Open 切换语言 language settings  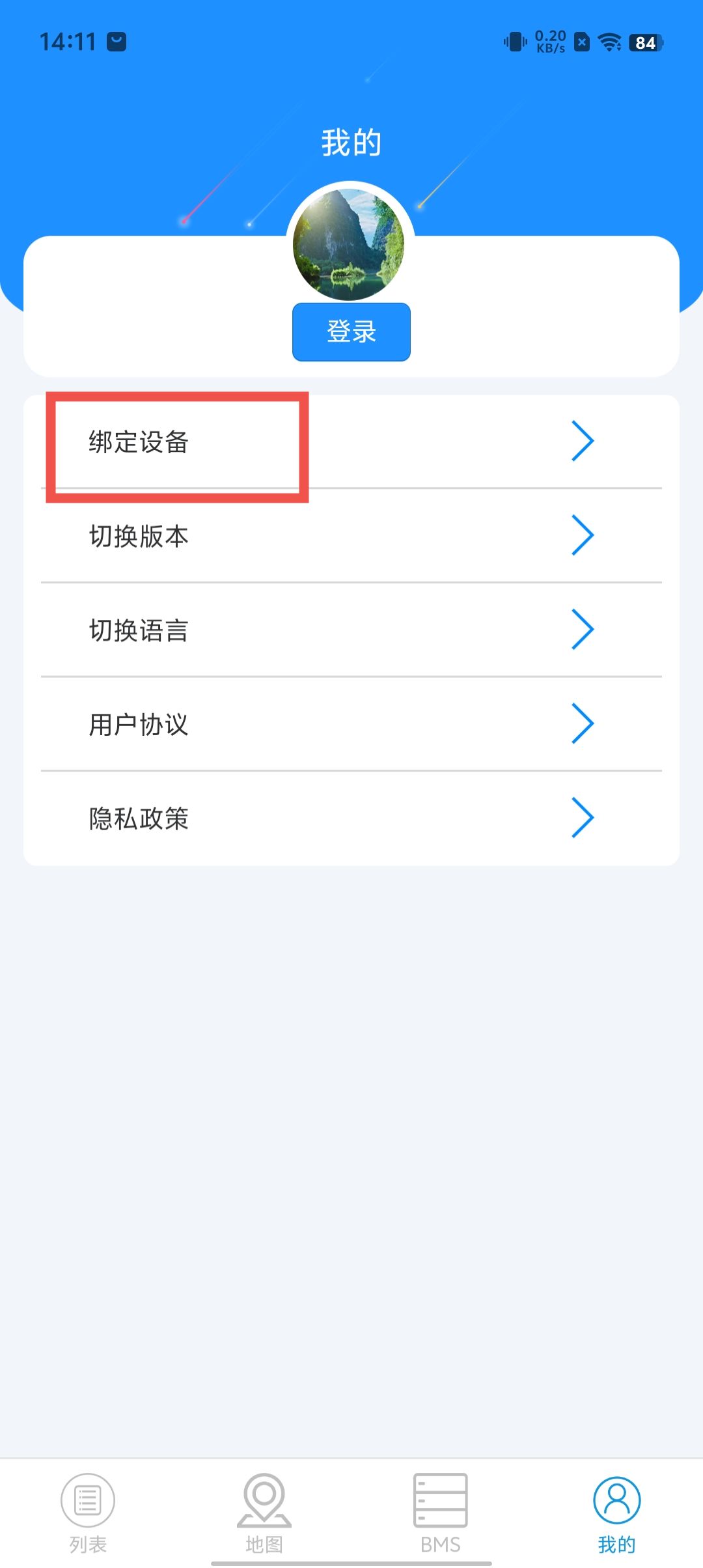(x=350, y=630)
